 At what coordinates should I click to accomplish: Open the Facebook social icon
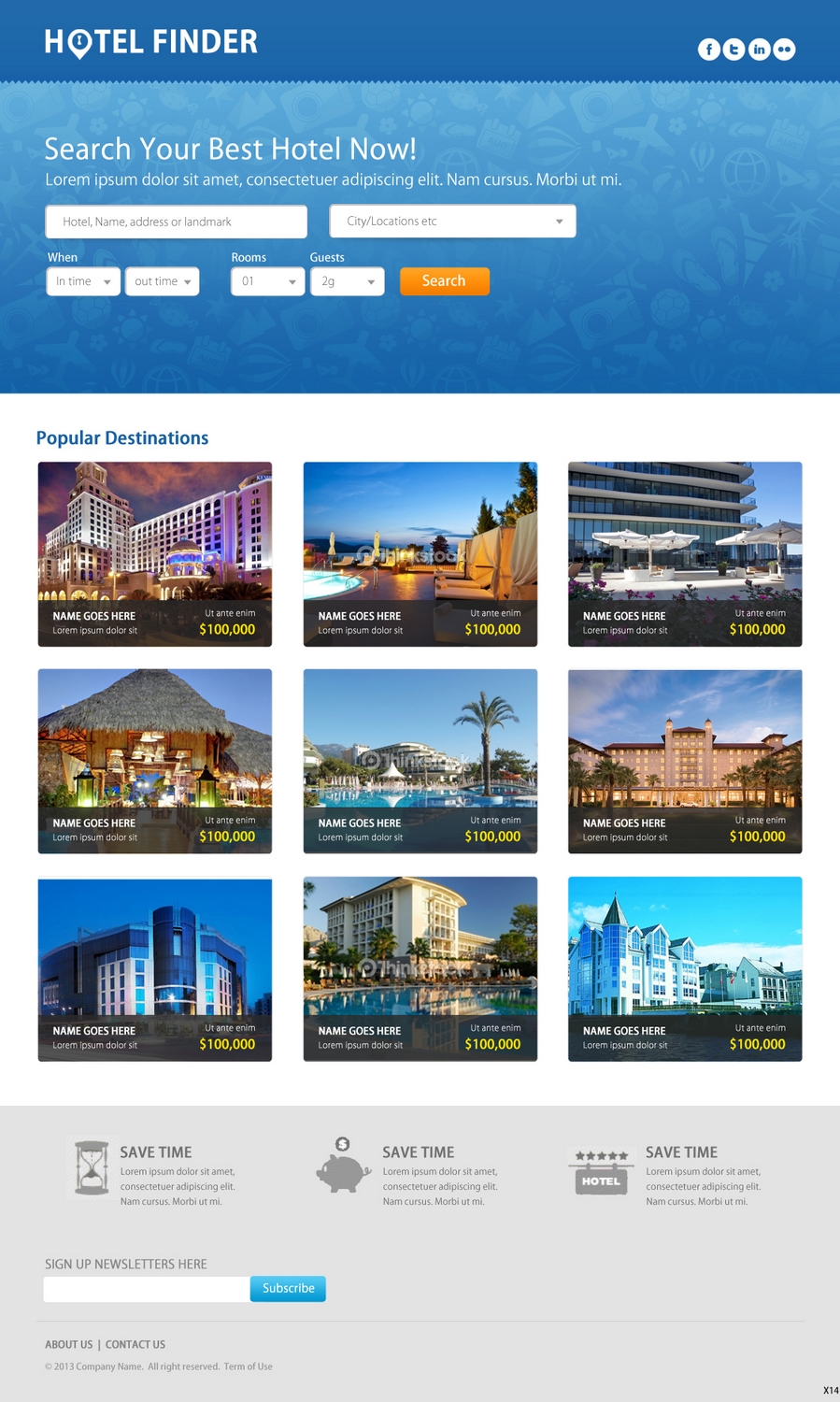709,50
